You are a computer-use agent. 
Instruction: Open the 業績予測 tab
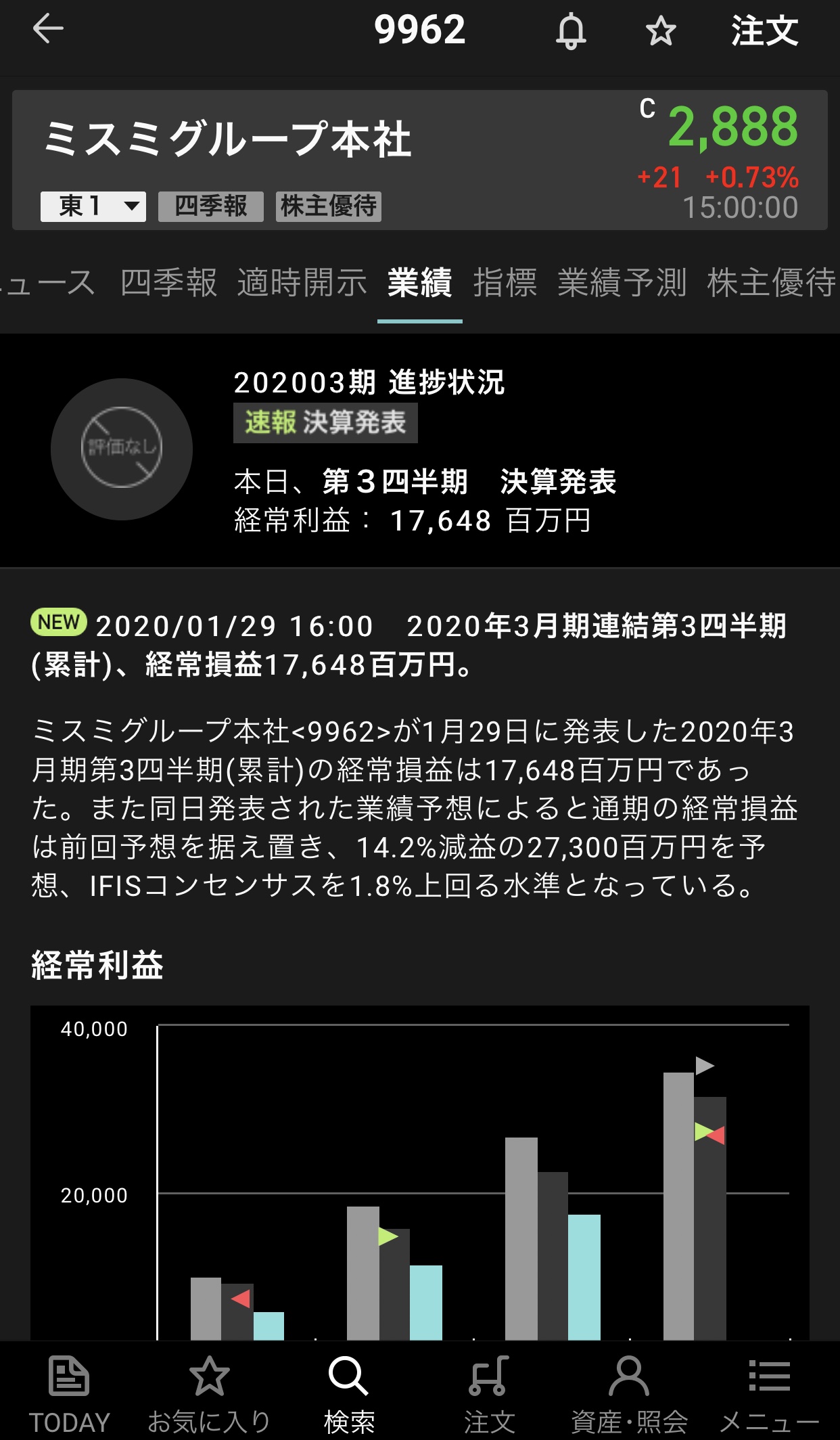coord(622,283)
